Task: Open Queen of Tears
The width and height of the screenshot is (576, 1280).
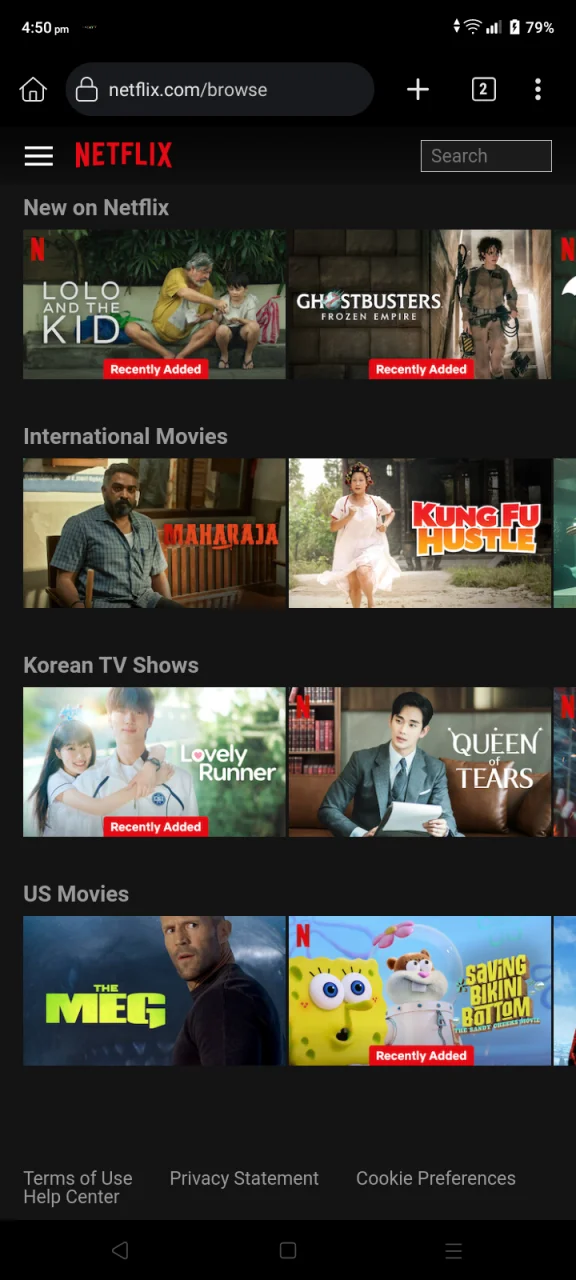Action: click(x=420, y=762)
